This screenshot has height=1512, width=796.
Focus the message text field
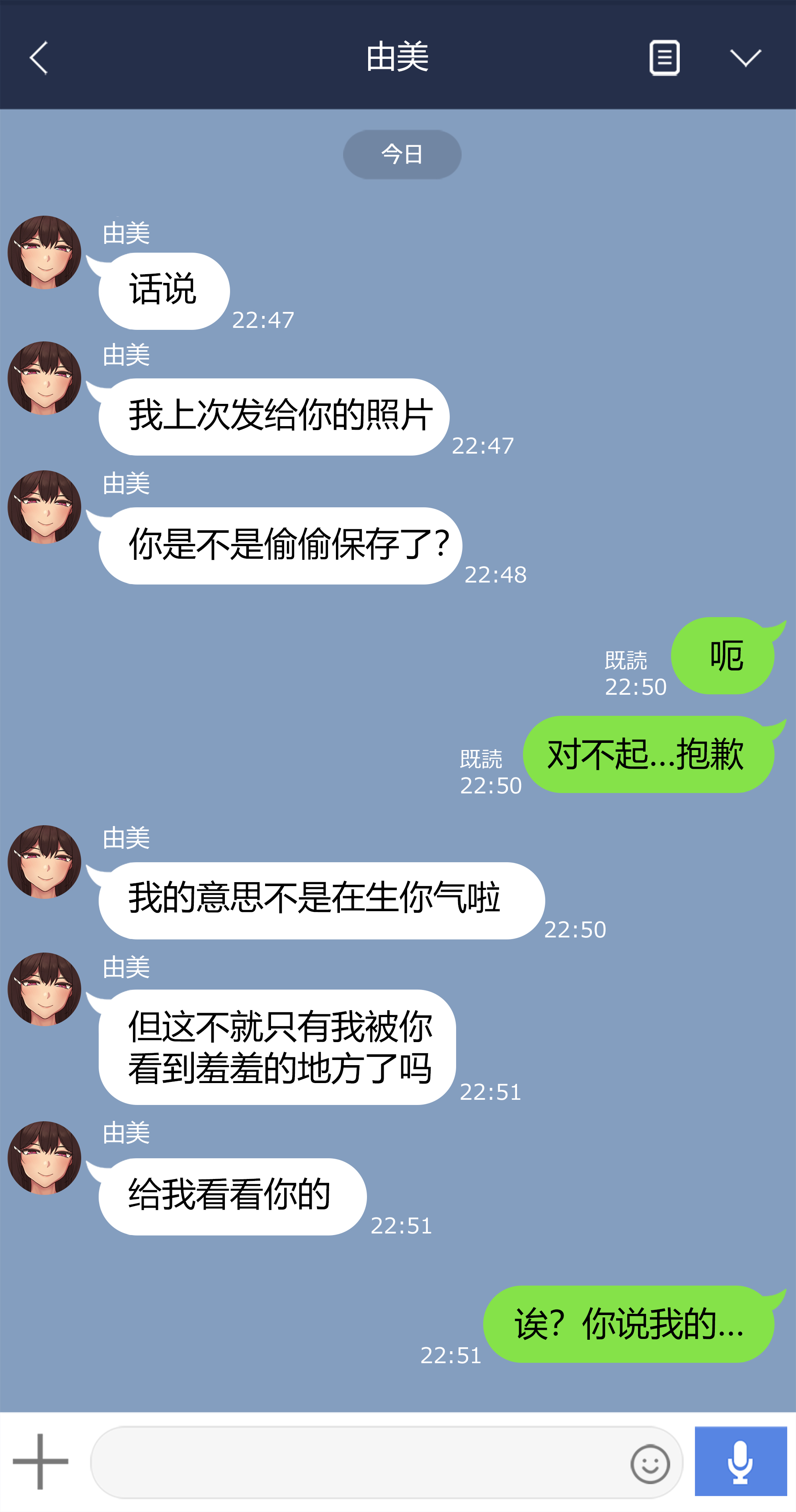[x=358, y=1462]
